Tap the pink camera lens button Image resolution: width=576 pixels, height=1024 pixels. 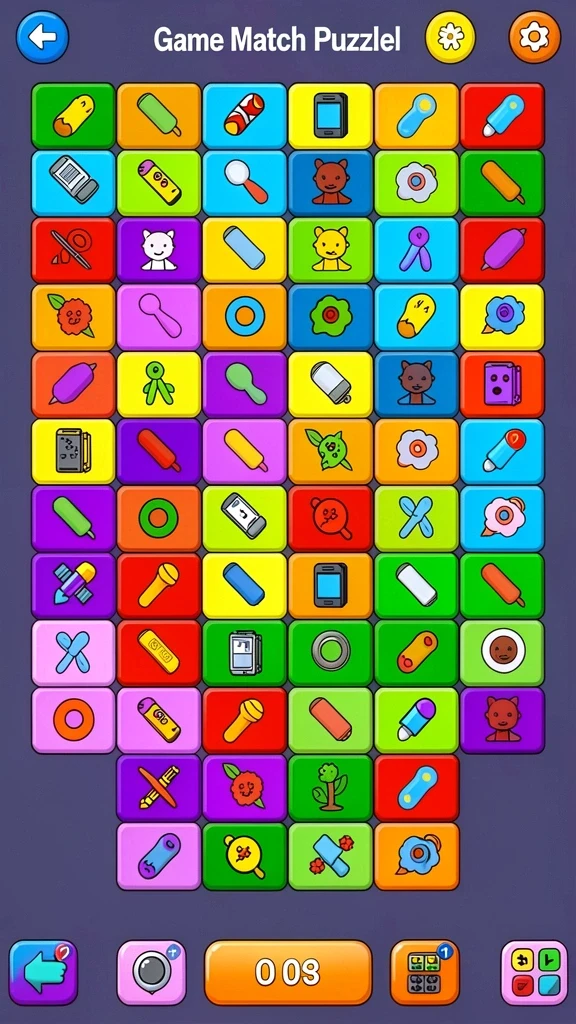click(x=152, y=972)
